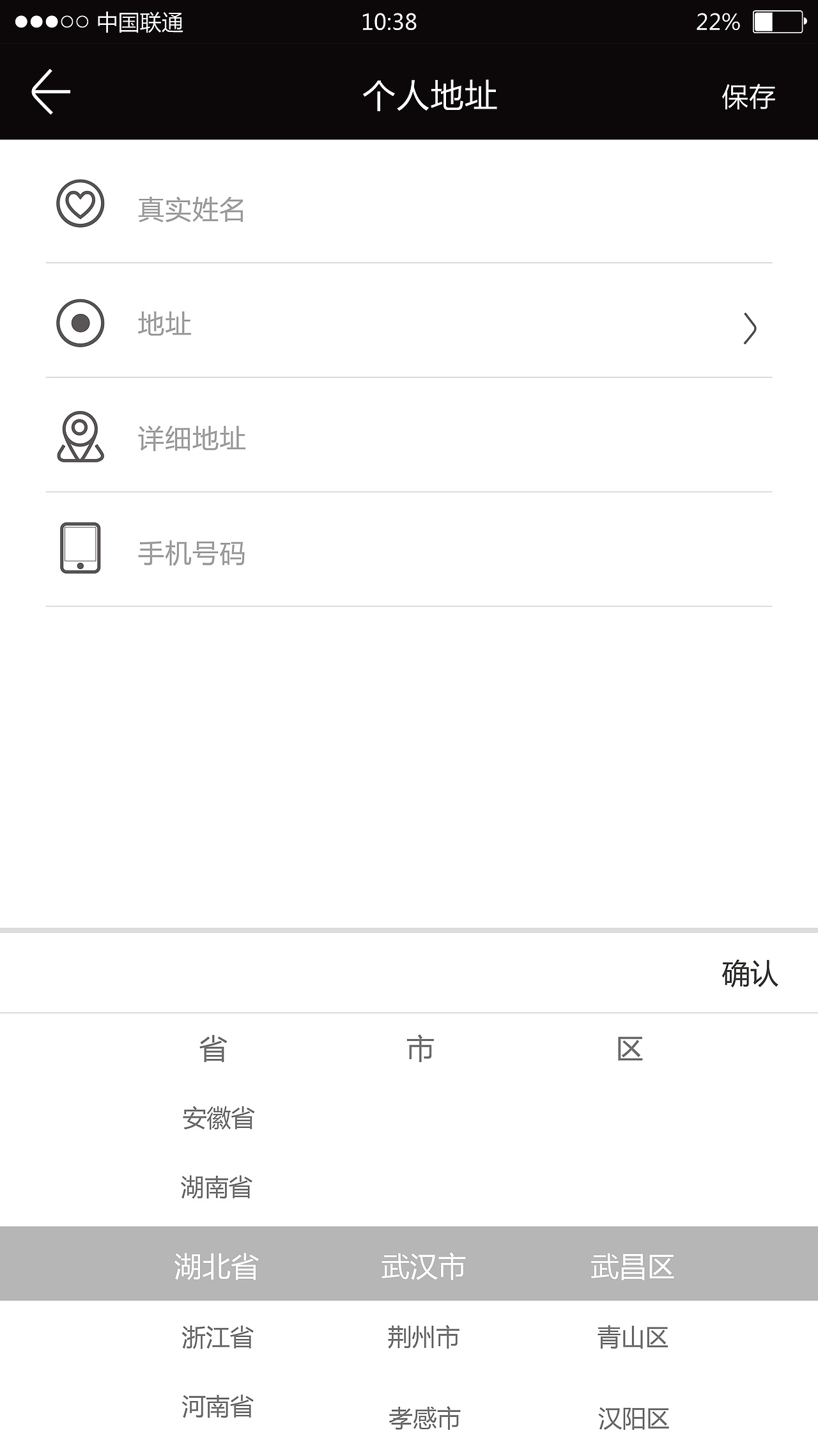Tap the back arrow in the header
Screen dimensions: 818x1456
pos(50,91)
